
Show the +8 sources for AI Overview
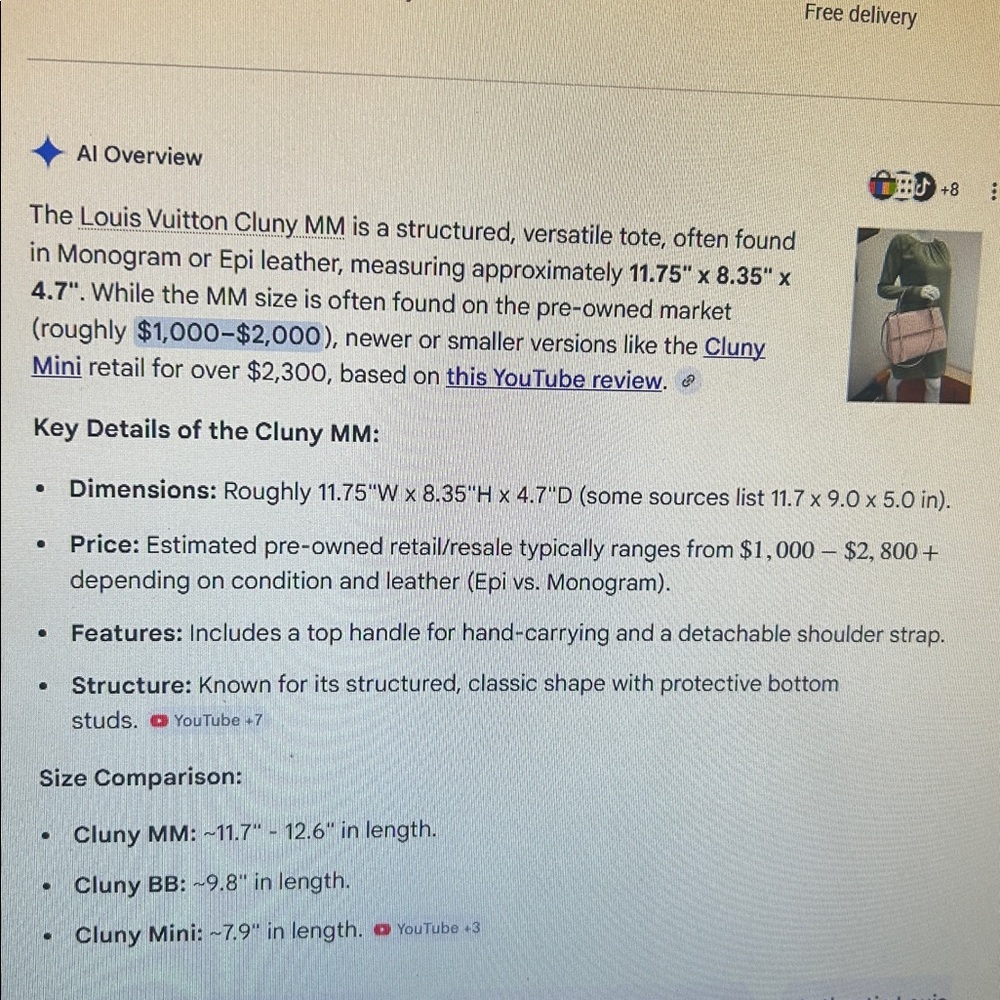914,187
